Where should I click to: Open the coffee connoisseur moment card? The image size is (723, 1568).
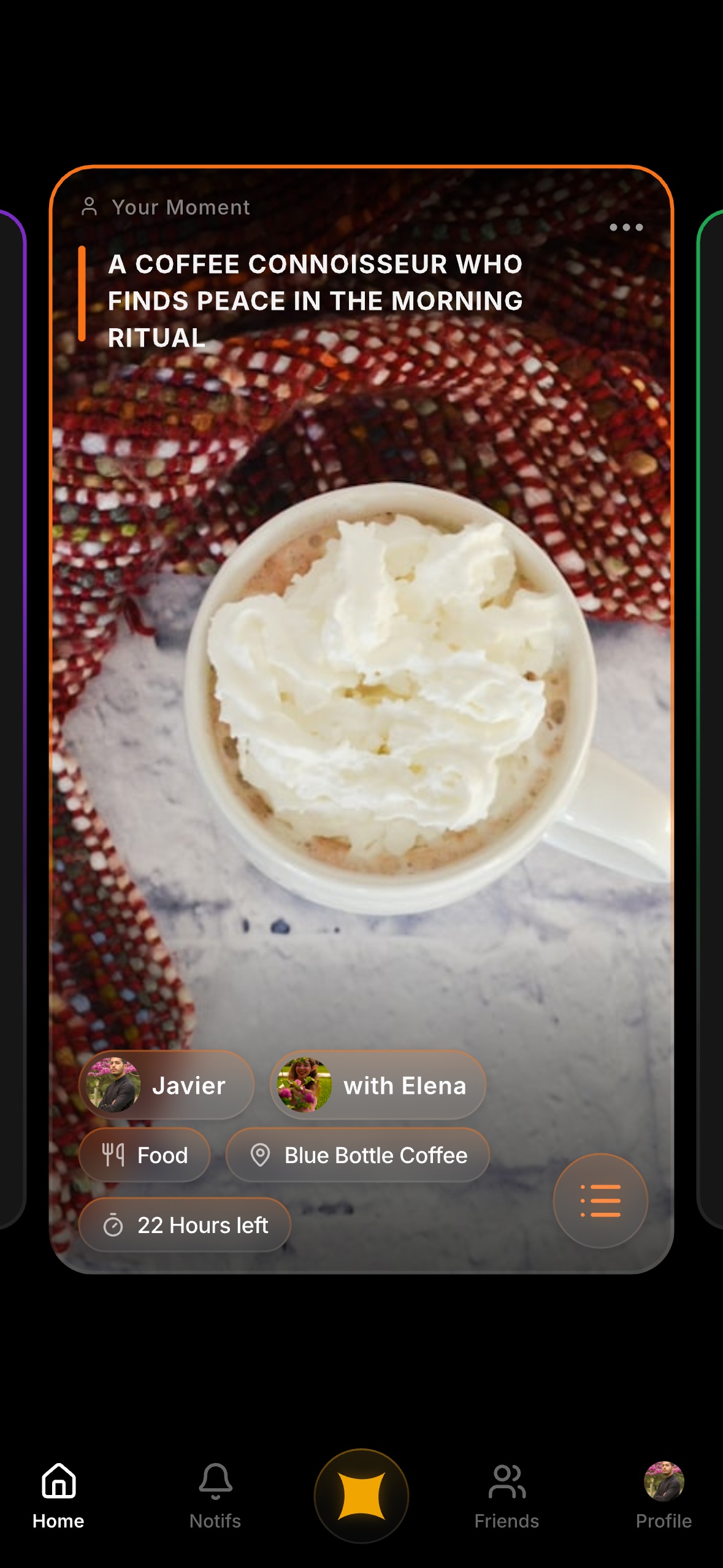click(361, 675)
